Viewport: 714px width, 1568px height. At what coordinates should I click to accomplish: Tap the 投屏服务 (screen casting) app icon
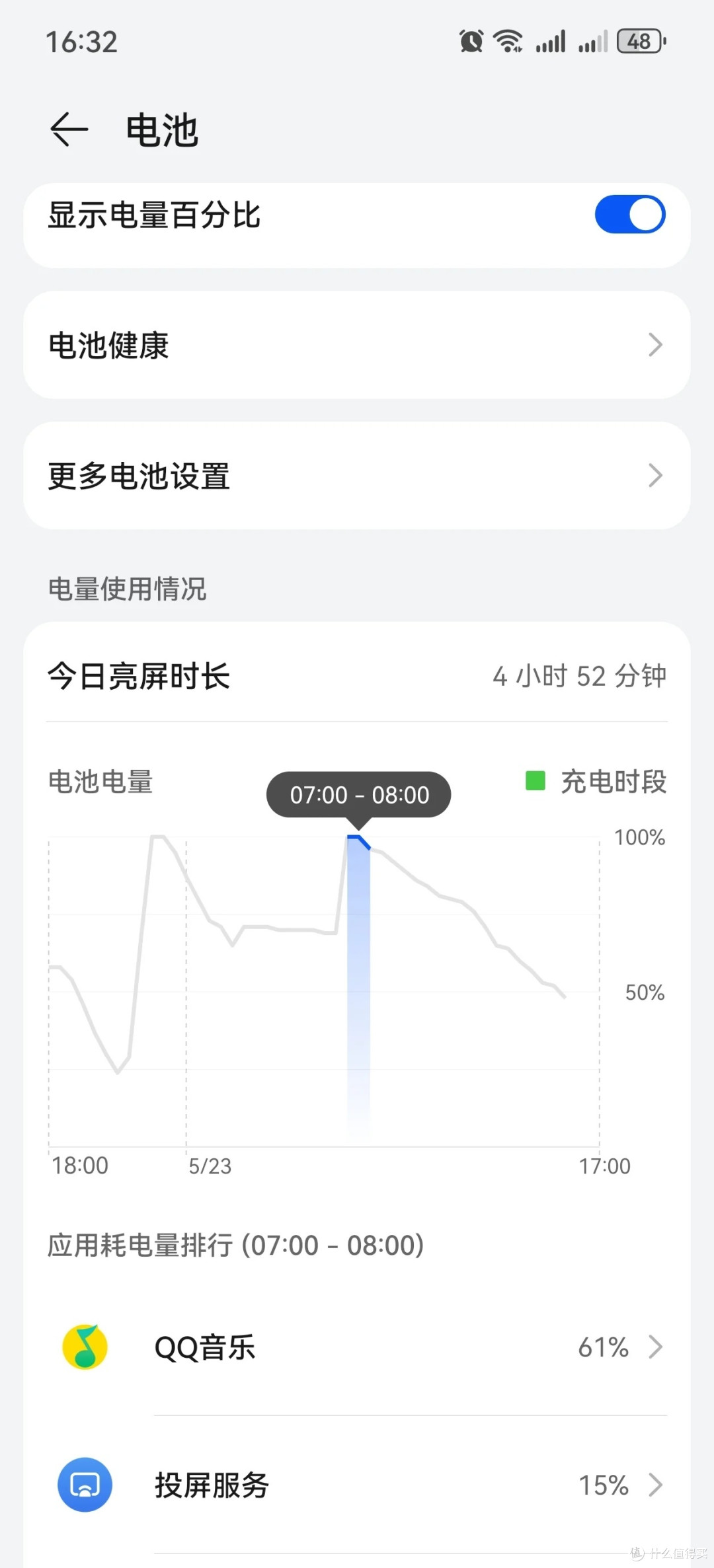coord(85,1485)
